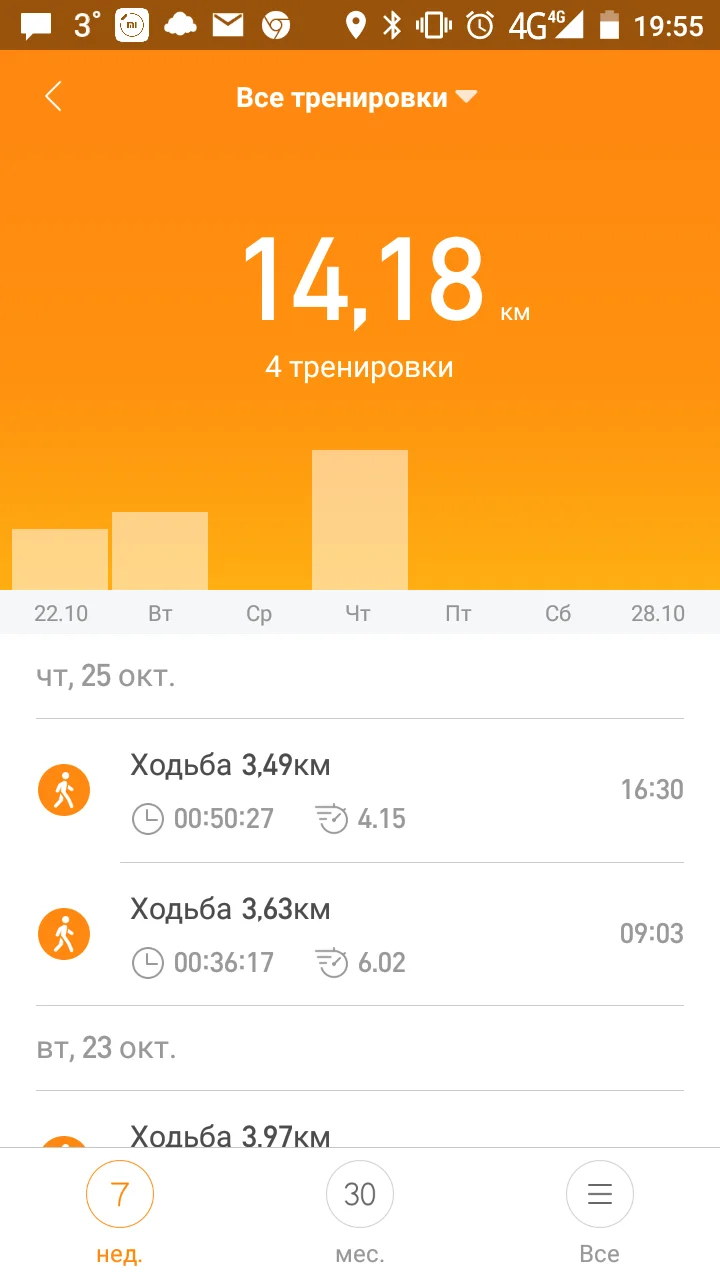The width and height of the screenshot is (720, 1280).
Task: Select the Thursday bar in the chart
Action: click(x=360, y=520)
